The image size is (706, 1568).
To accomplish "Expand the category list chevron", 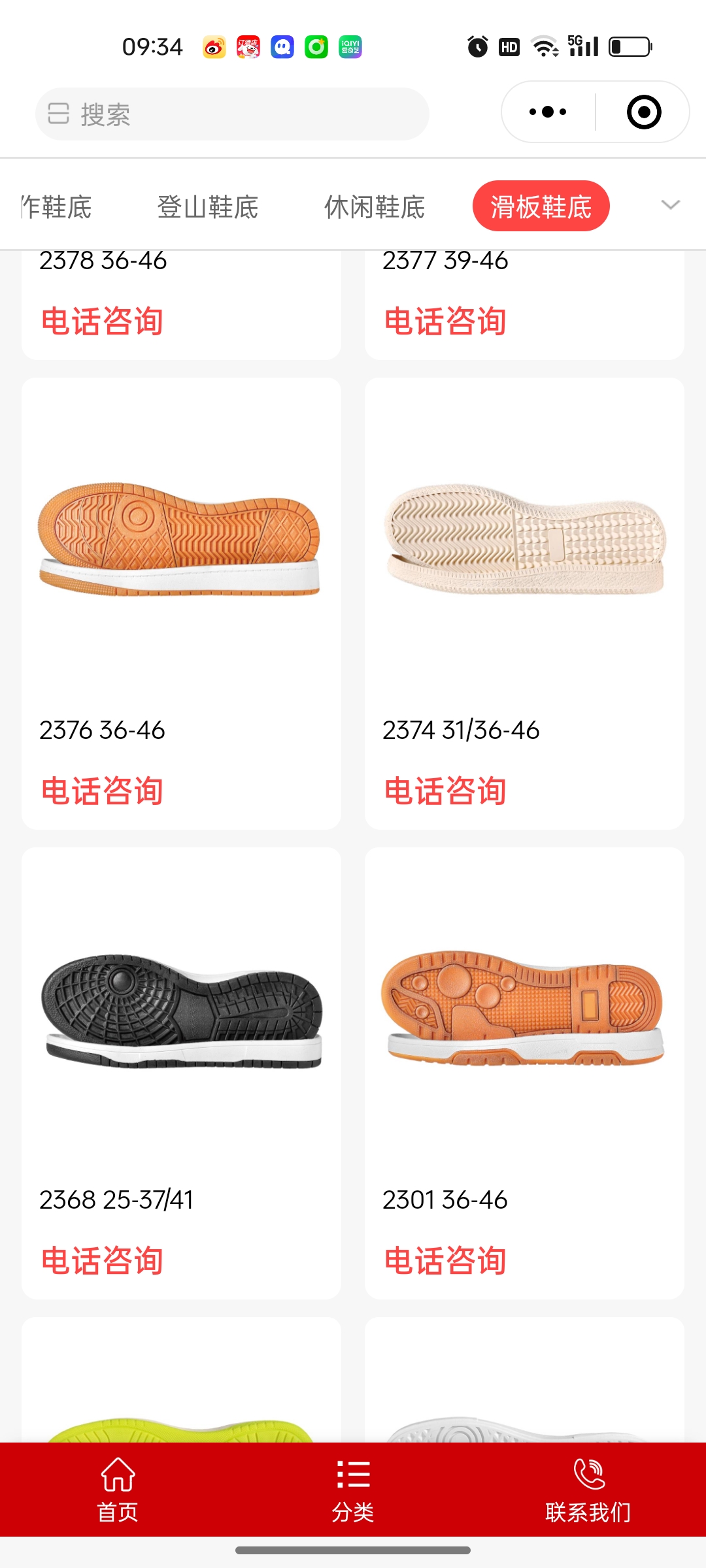I will click(670, 205).
